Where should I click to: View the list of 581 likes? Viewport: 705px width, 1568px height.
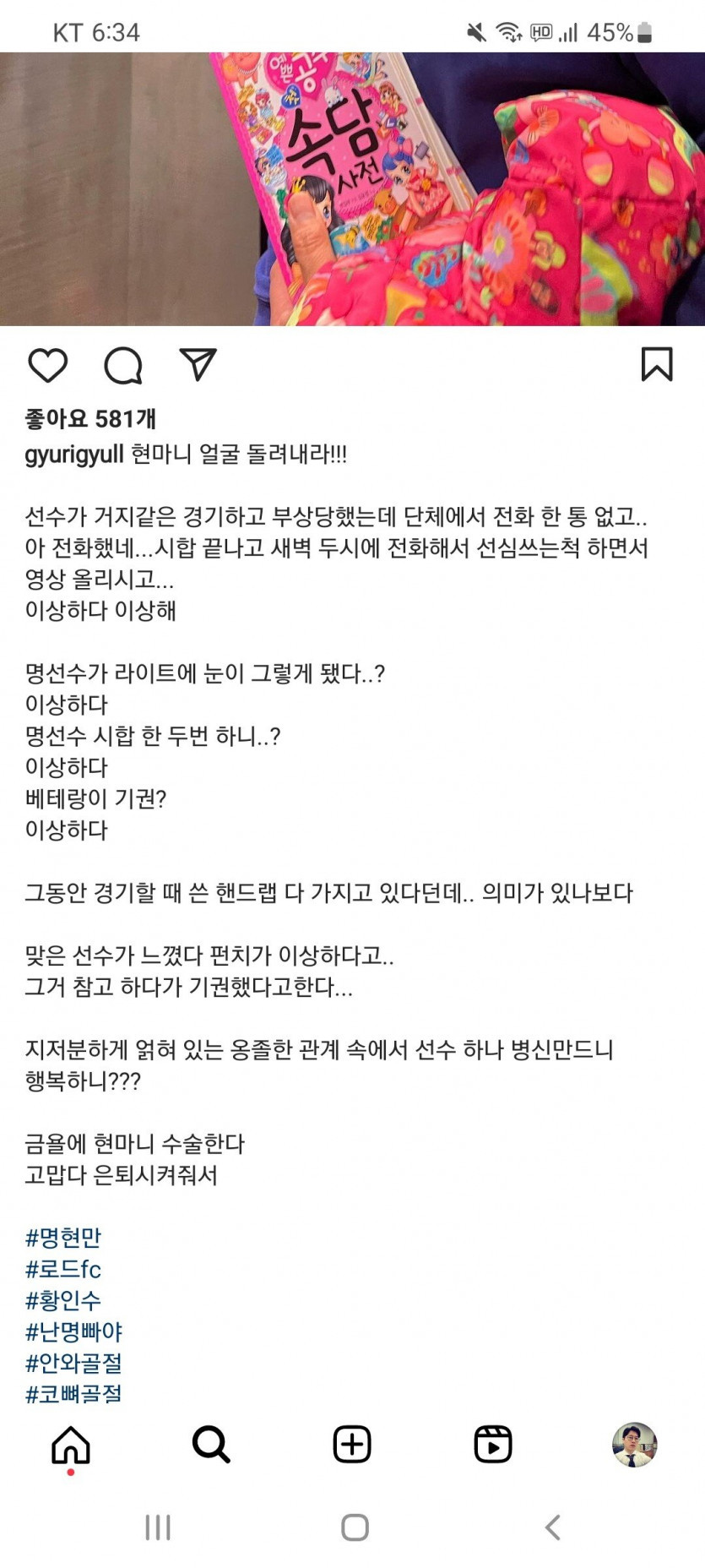(90, 418)
